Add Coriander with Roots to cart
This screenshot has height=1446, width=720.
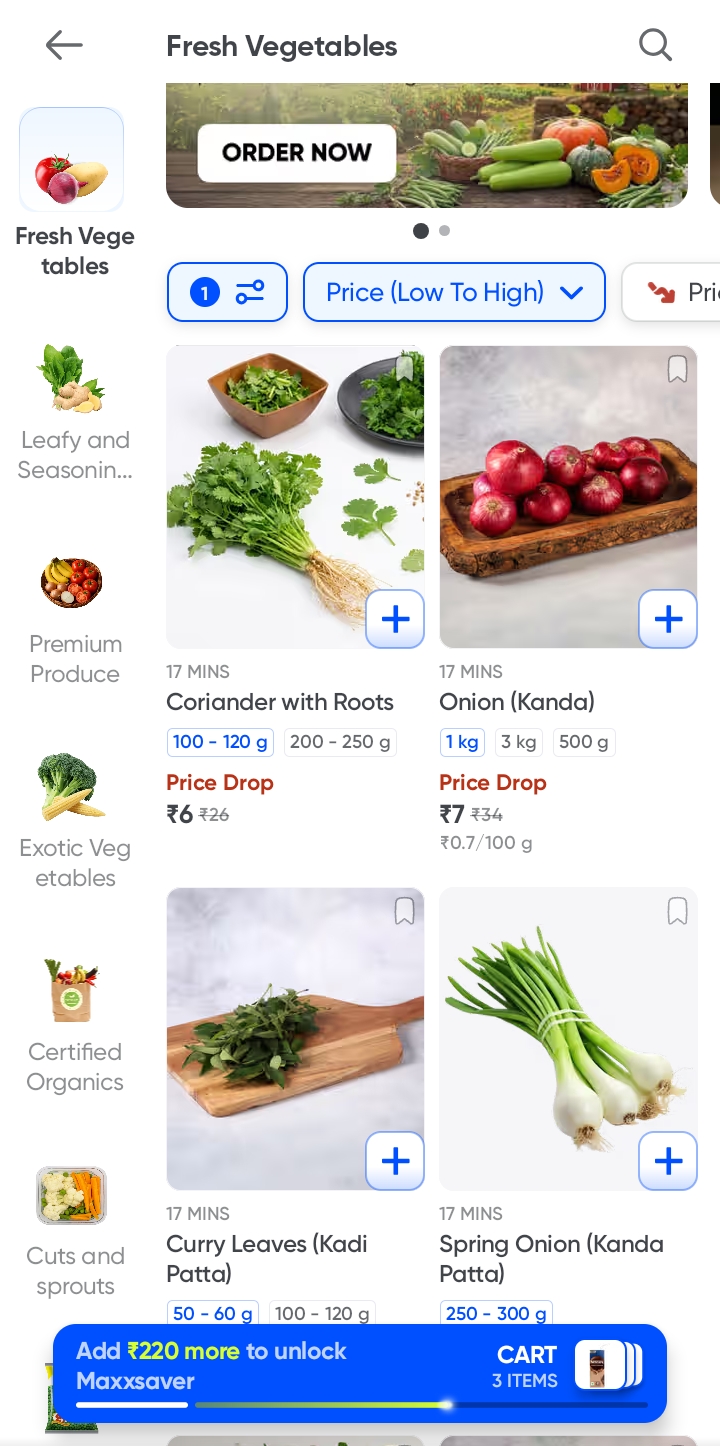tap(395, 620)
